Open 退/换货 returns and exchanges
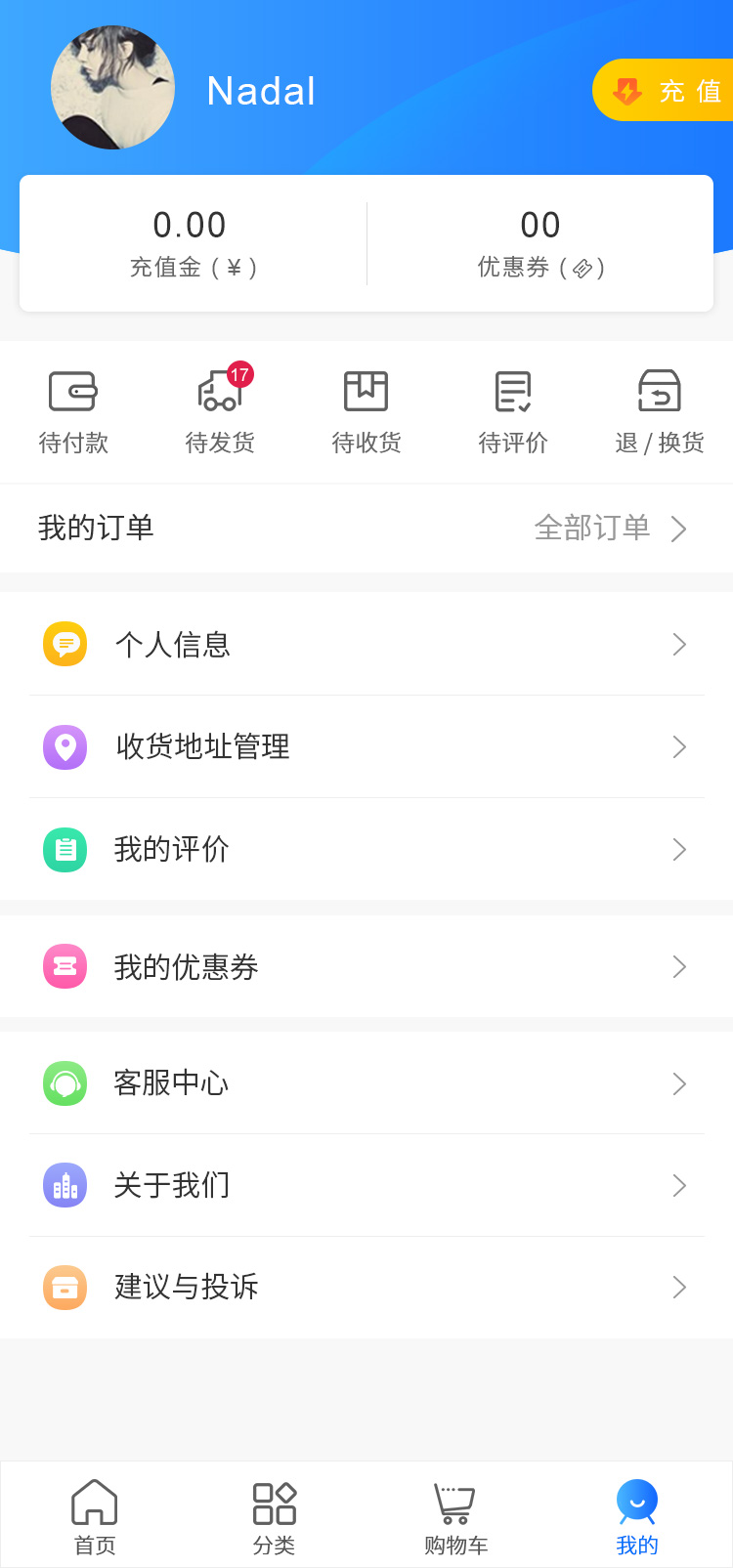The height and width of the screenshot is (1568, 733). click(x=660, y=411)
